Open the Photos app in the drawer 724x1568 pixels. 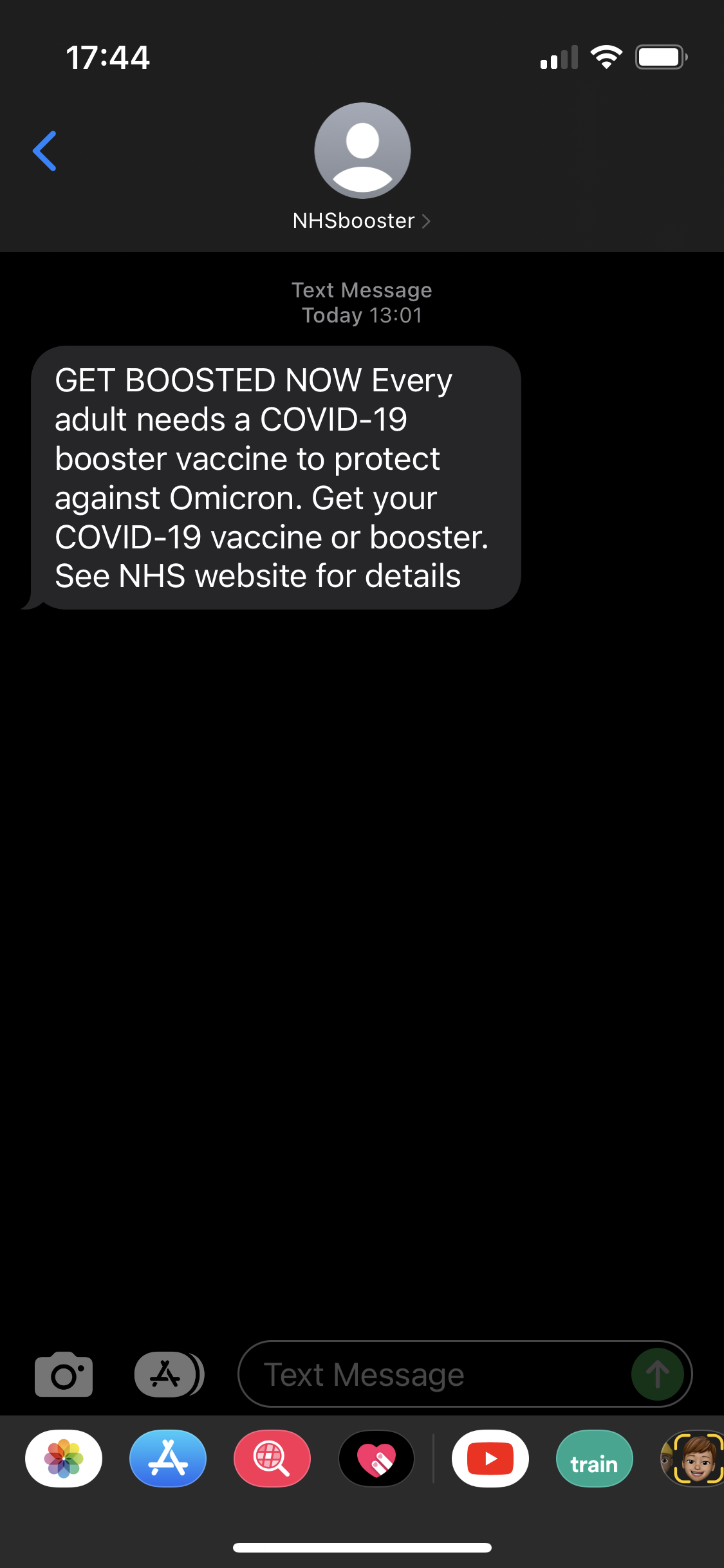[x=64, y=1459]
